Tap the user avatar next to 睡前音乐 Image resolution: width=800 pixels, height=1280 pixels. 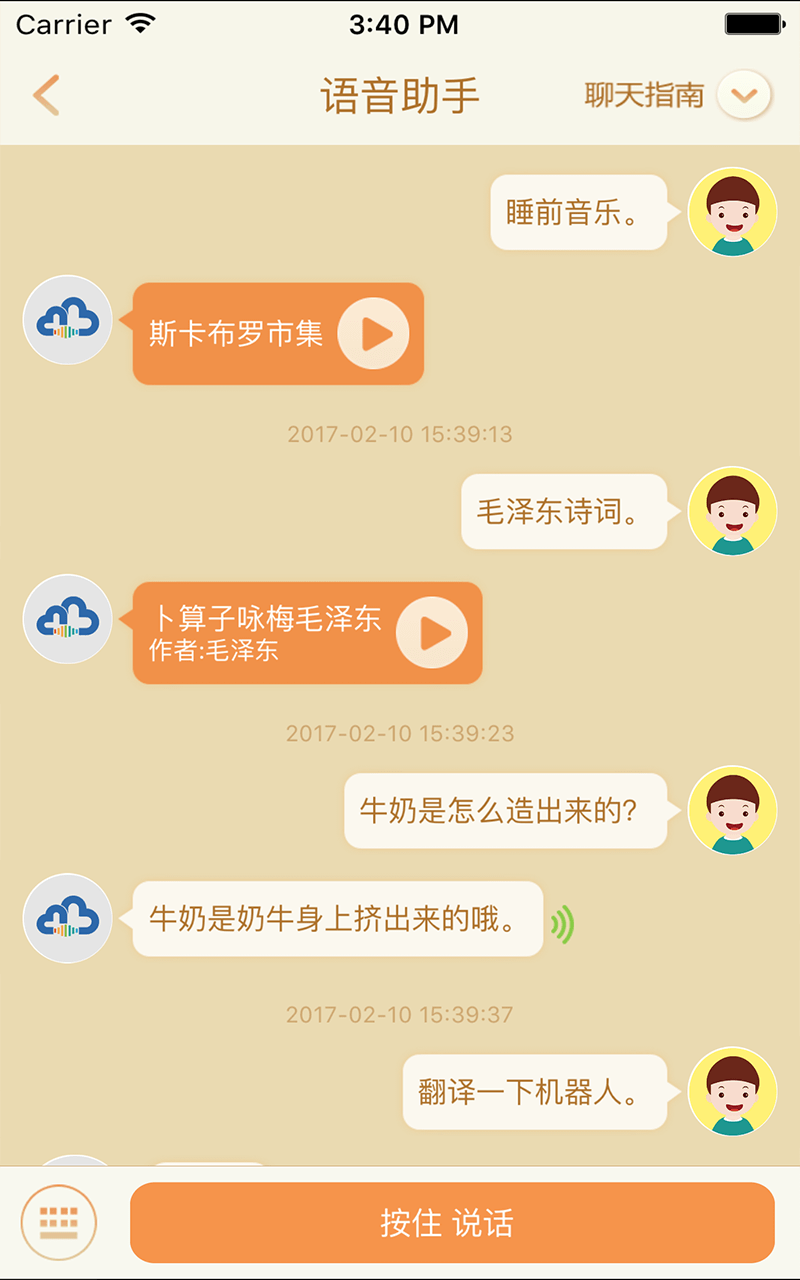pos(732,212)
